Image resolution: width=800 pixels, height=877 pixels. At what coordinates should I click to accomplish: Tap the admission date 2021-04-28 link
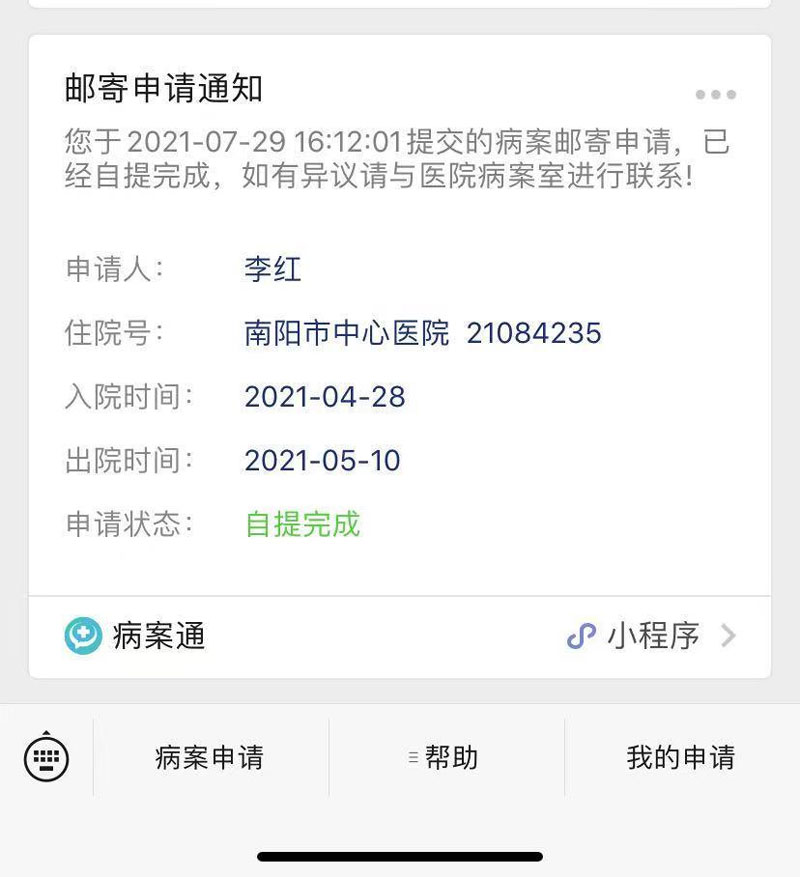324,397
